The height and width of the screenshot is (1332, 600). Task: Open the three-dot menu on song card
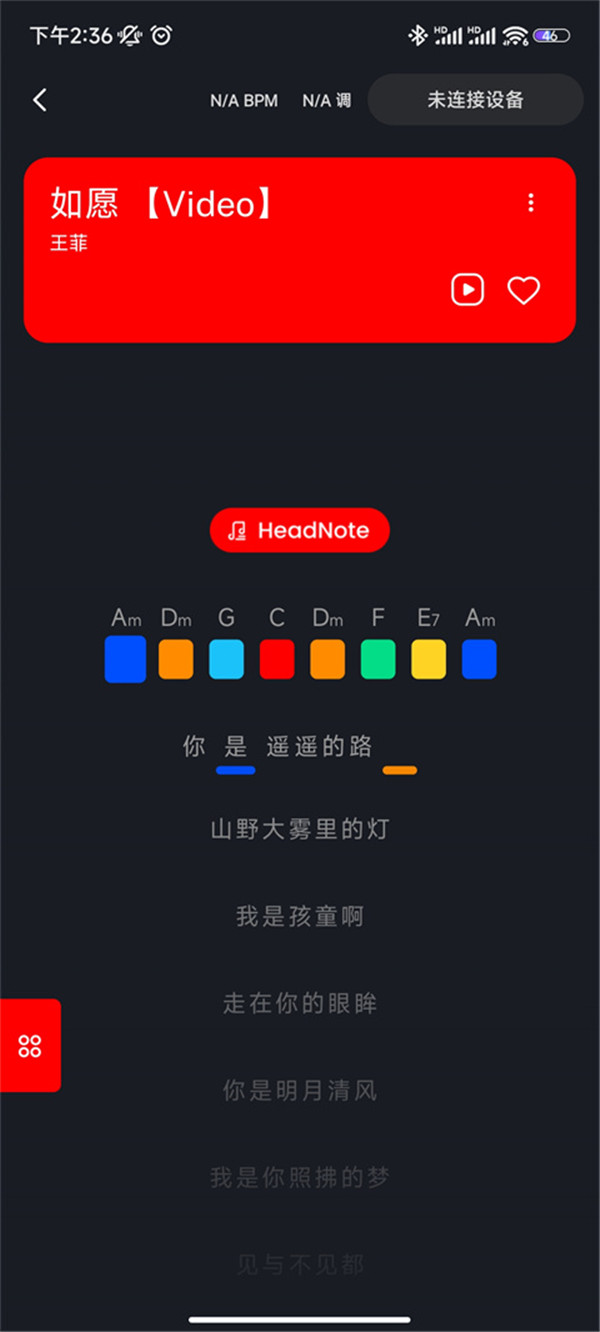530,203
